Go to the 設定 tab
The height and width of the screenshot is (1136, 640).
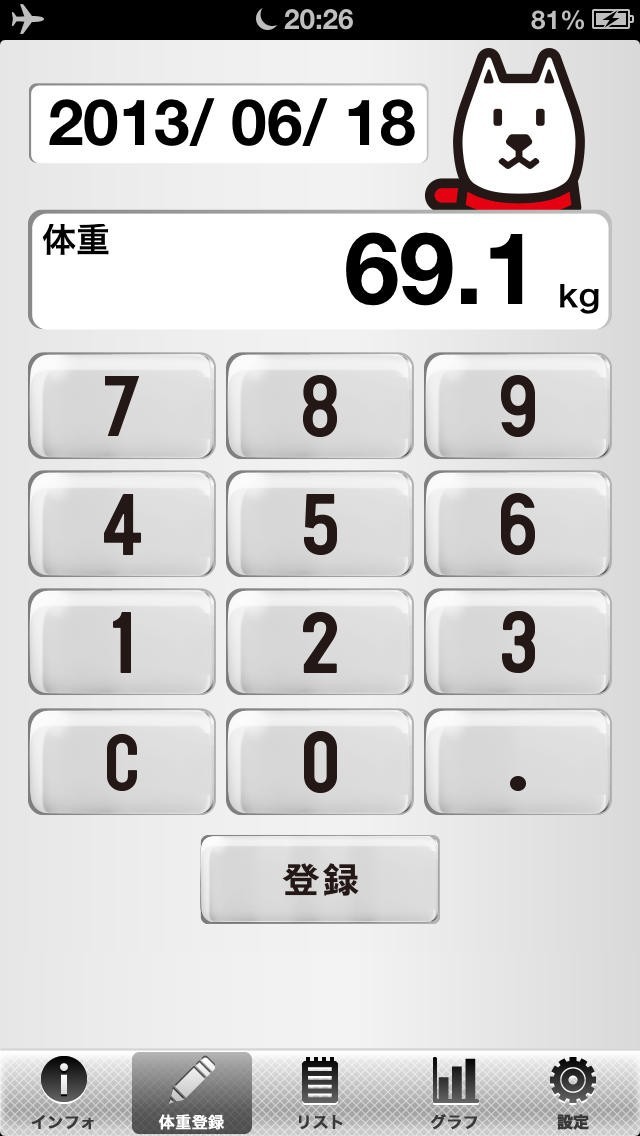(x=573, y=1093)
